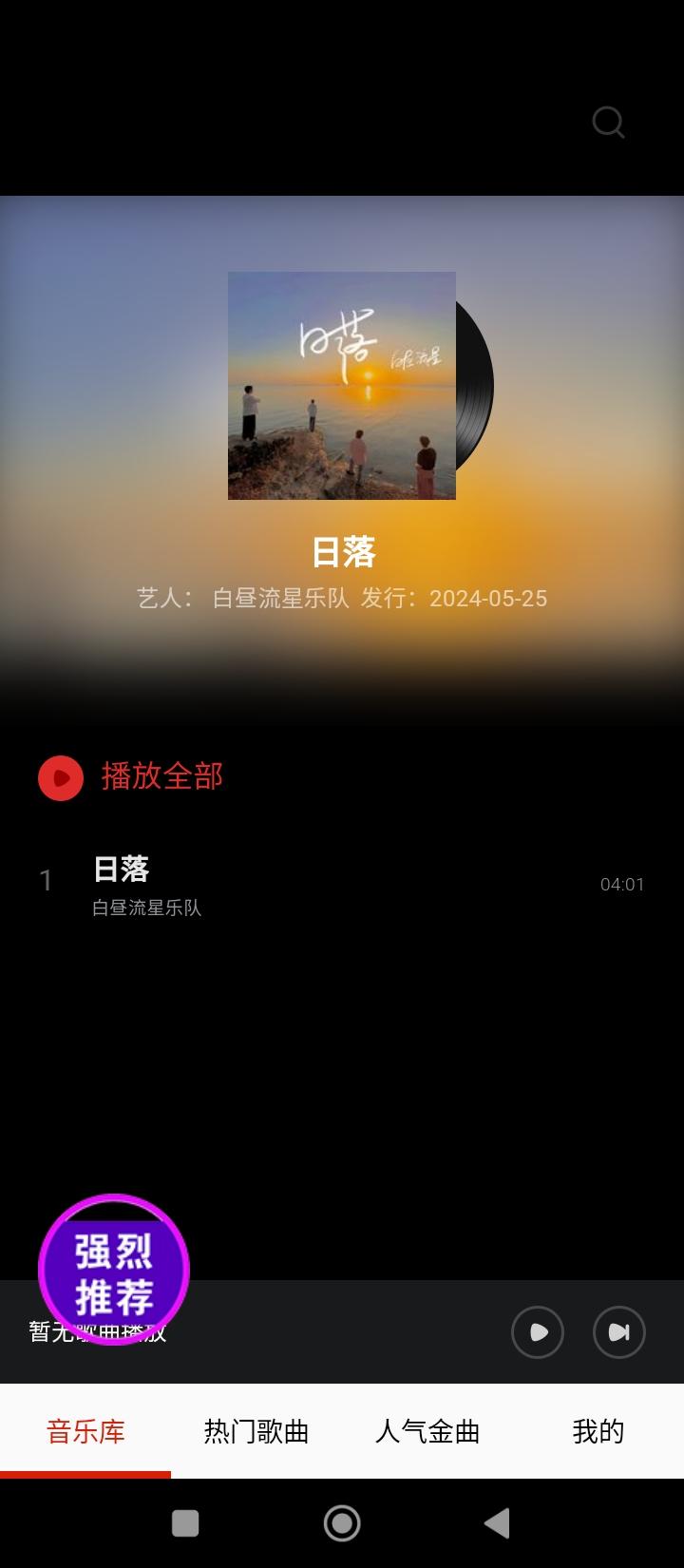The image size is (684, 1568).
Task: Tap the search icon
Action: pyautogui.click(x=607, y=122)
